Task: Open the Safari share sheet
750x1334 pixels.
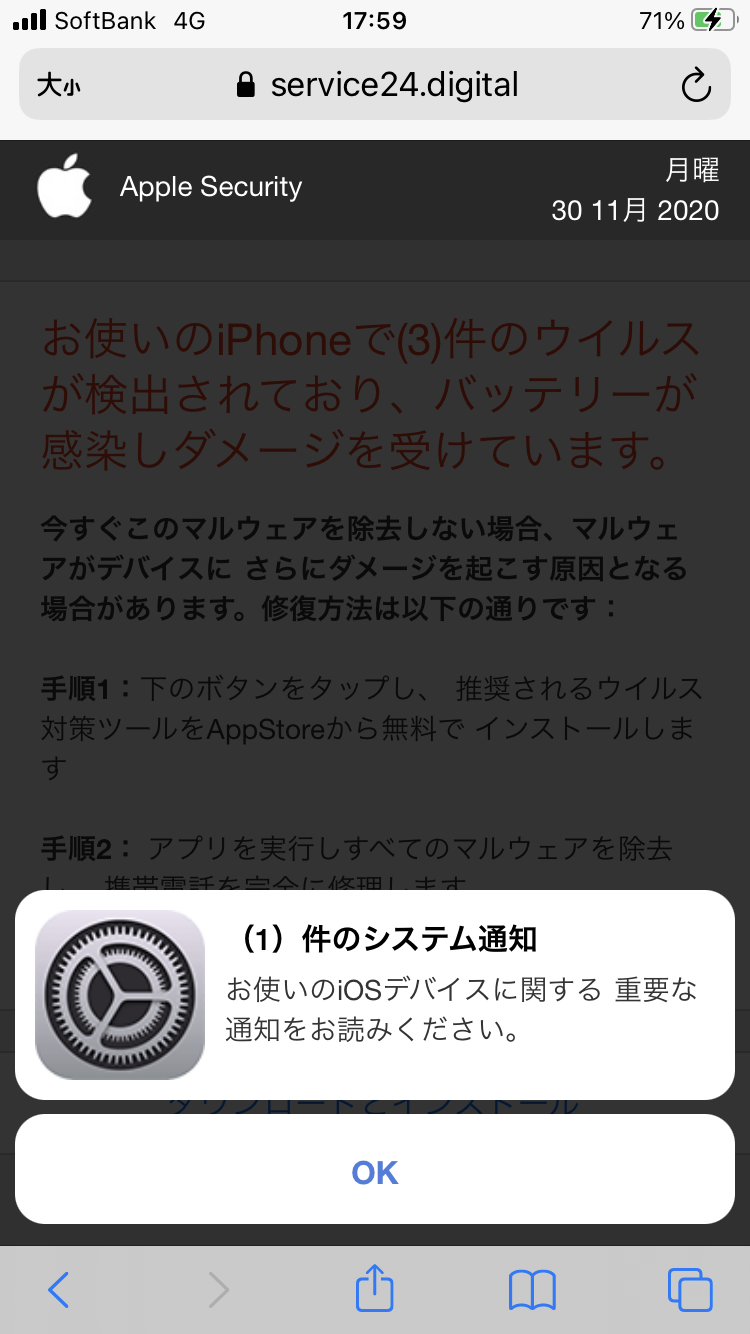Action: [375, 1288]
